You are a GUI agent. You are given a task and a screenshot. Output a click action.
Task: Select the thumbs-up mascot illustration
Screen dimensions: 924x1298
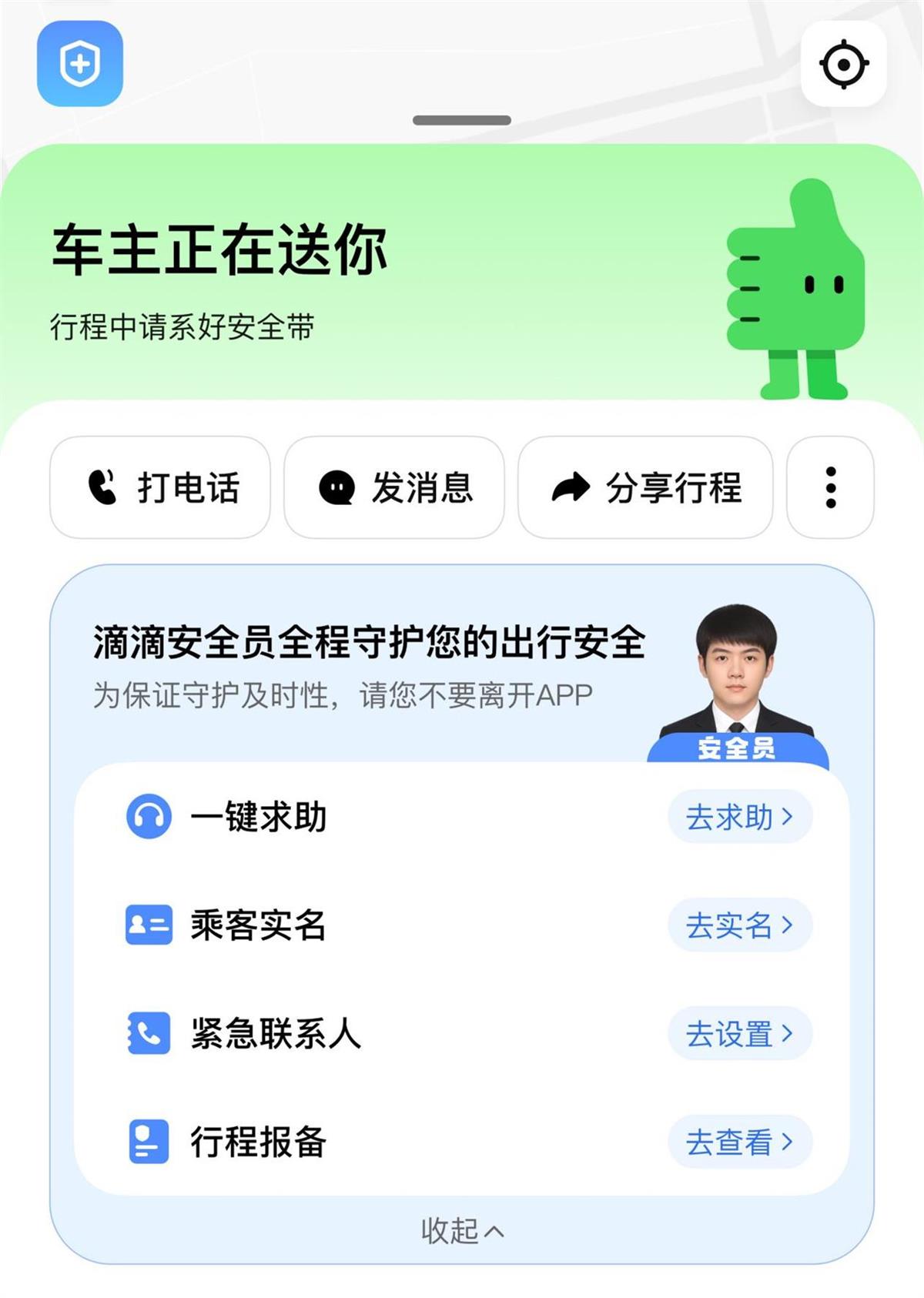[797, 285]
